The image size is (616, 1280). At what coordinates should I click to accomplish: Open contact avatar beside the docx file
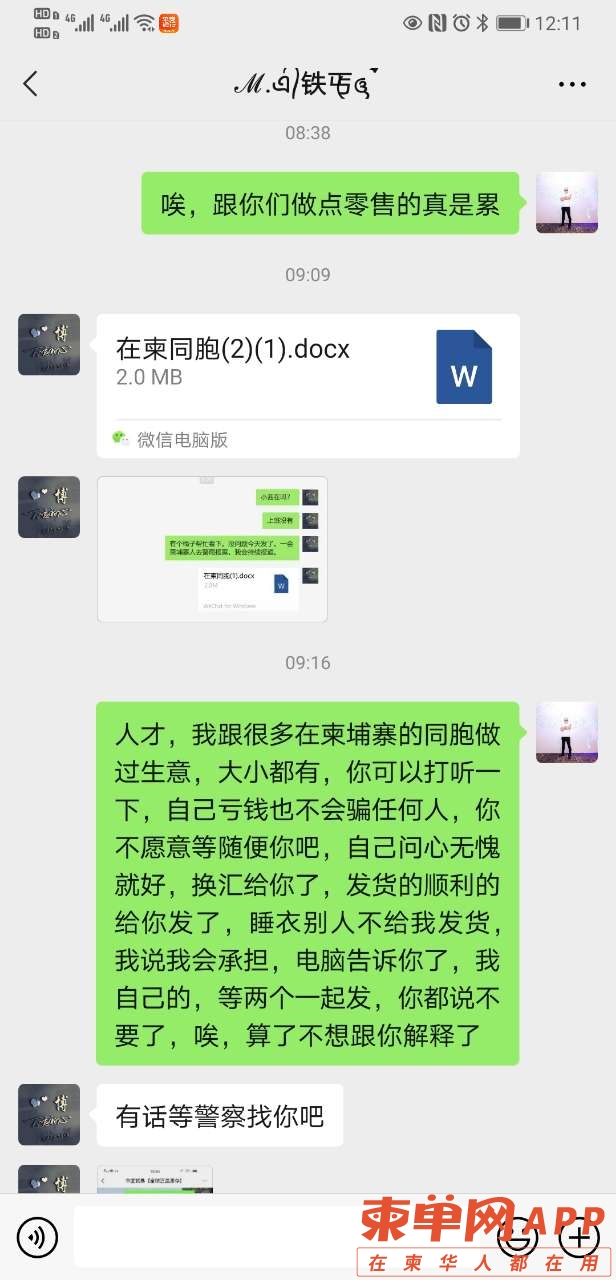pos(49,345)
